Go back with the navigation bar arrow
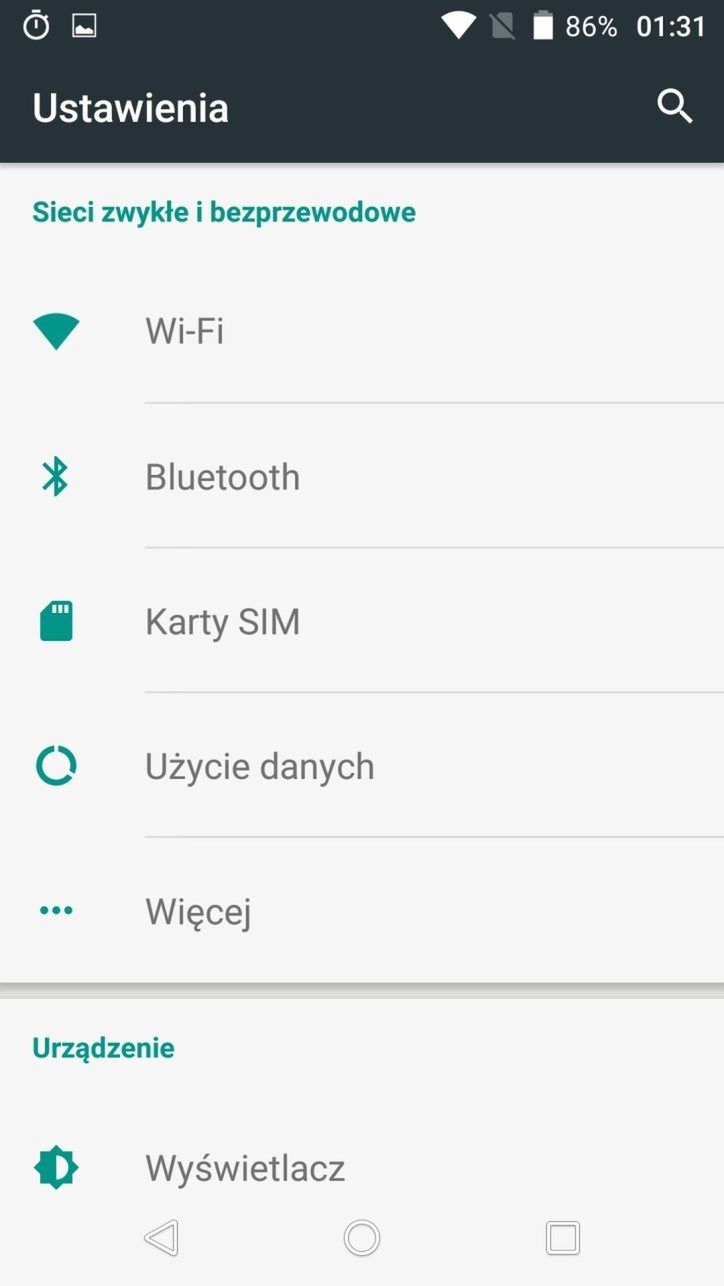The height and width of the screenshot is (1286, 724). tap(161, 1238)
